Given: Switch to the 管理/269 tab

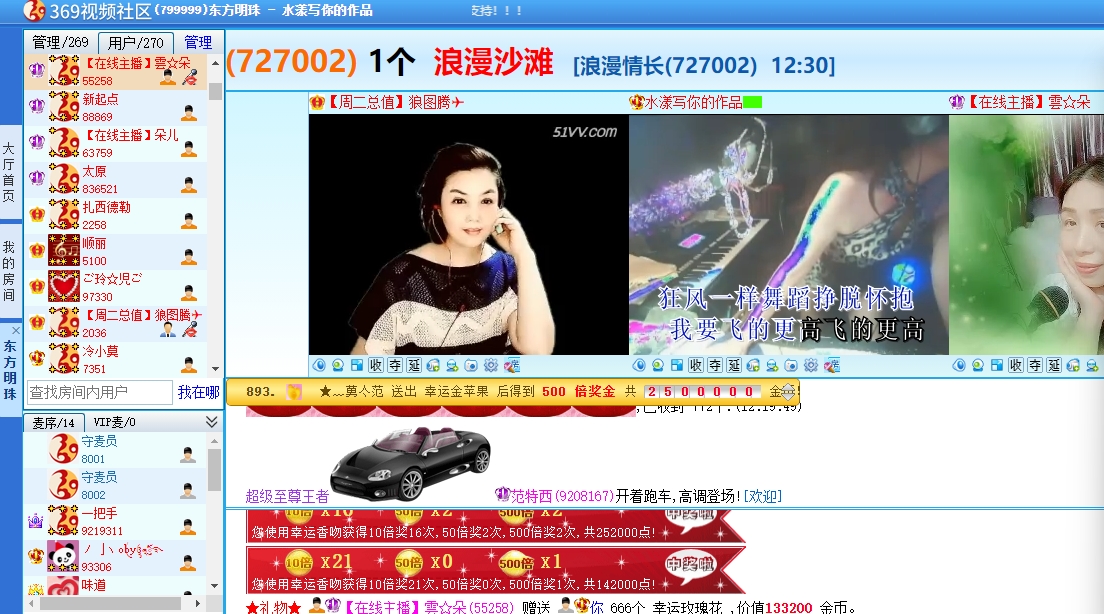Looking at the screenshot, I should pyautogui.click(x=60, y=43).
